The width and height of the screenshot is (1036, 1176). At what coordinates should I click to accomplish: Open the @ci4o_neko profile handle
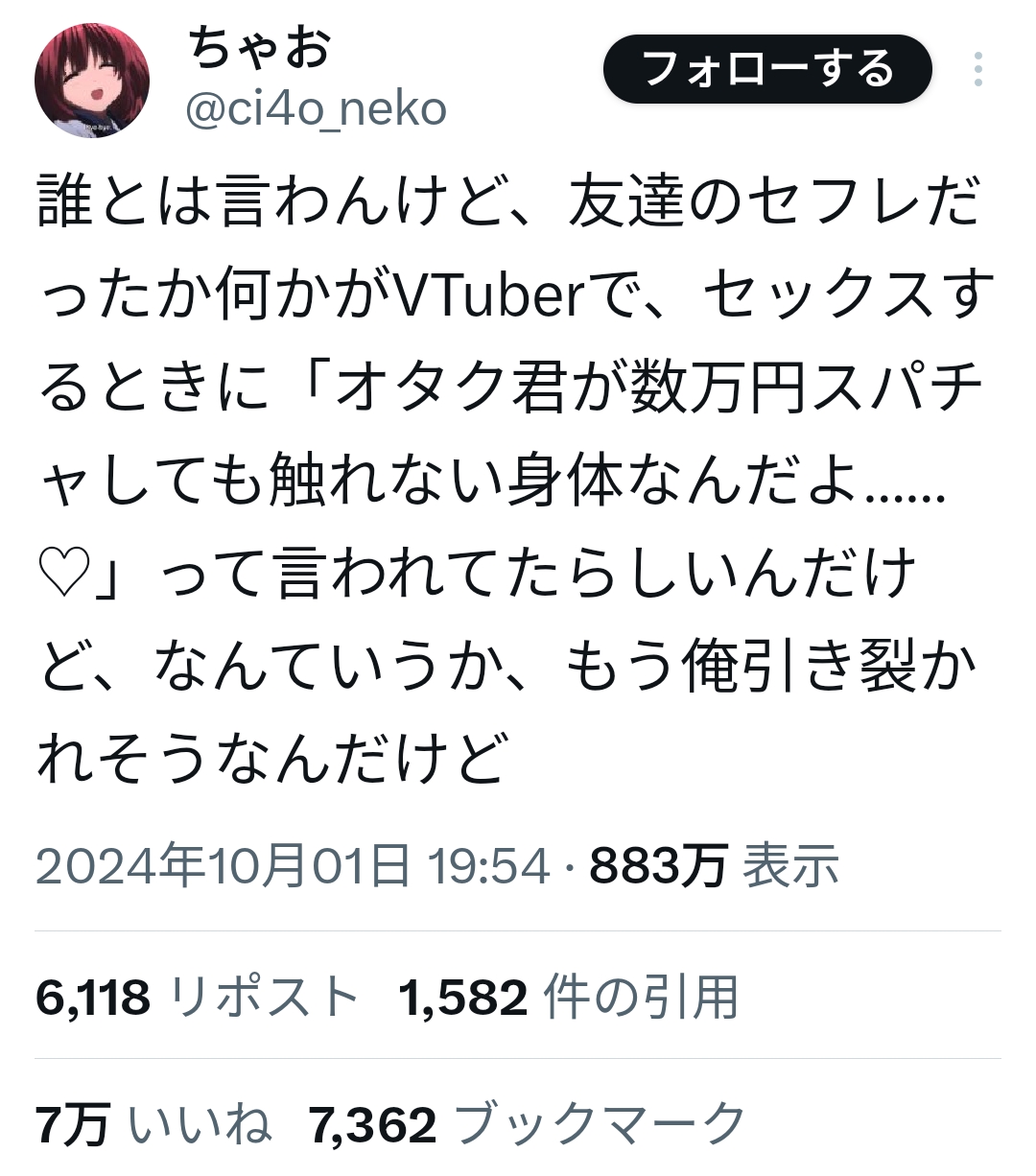point(315,110)
